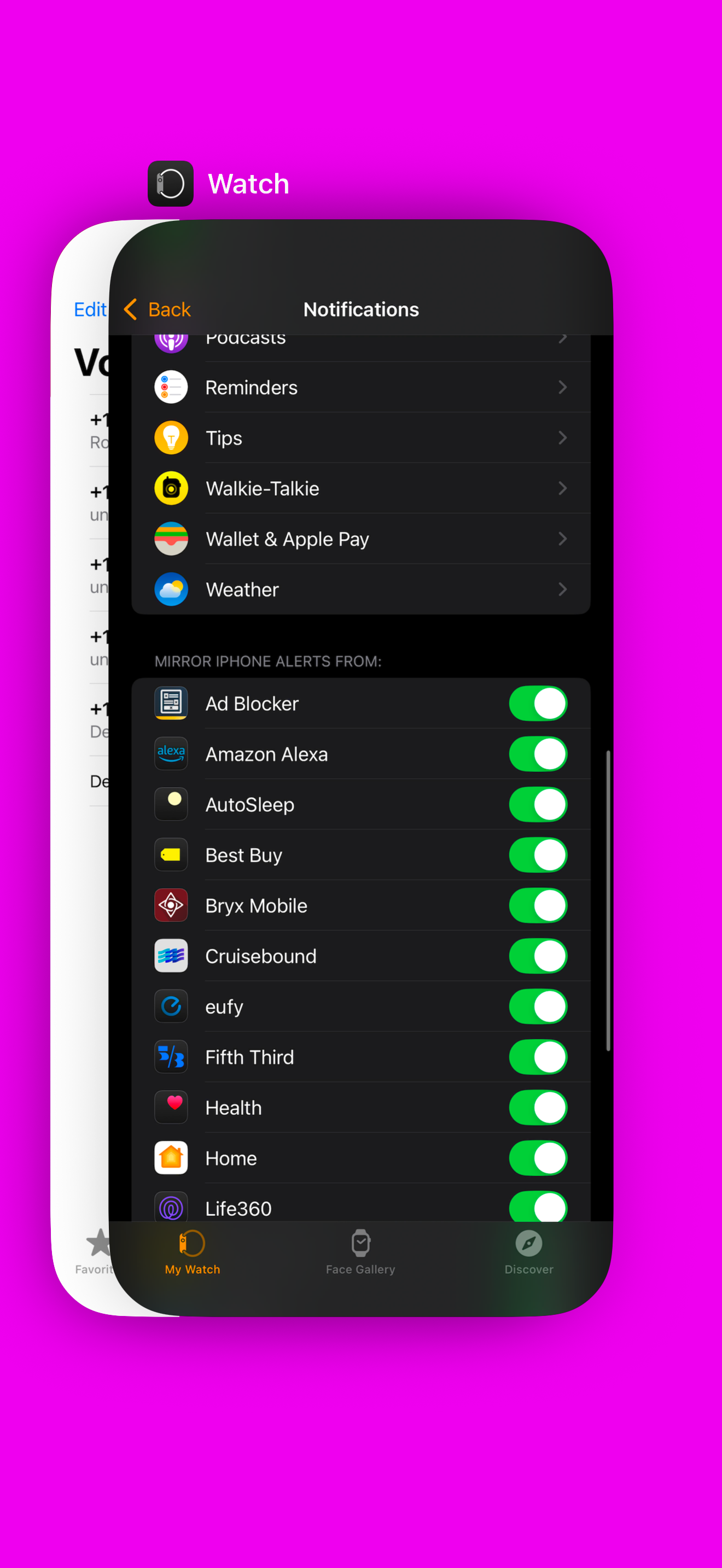Disable Ad Blocker alert mirroring
The width and height of the screenshot is (722, 1568).
pyautogui.click(x=538, y=703)
